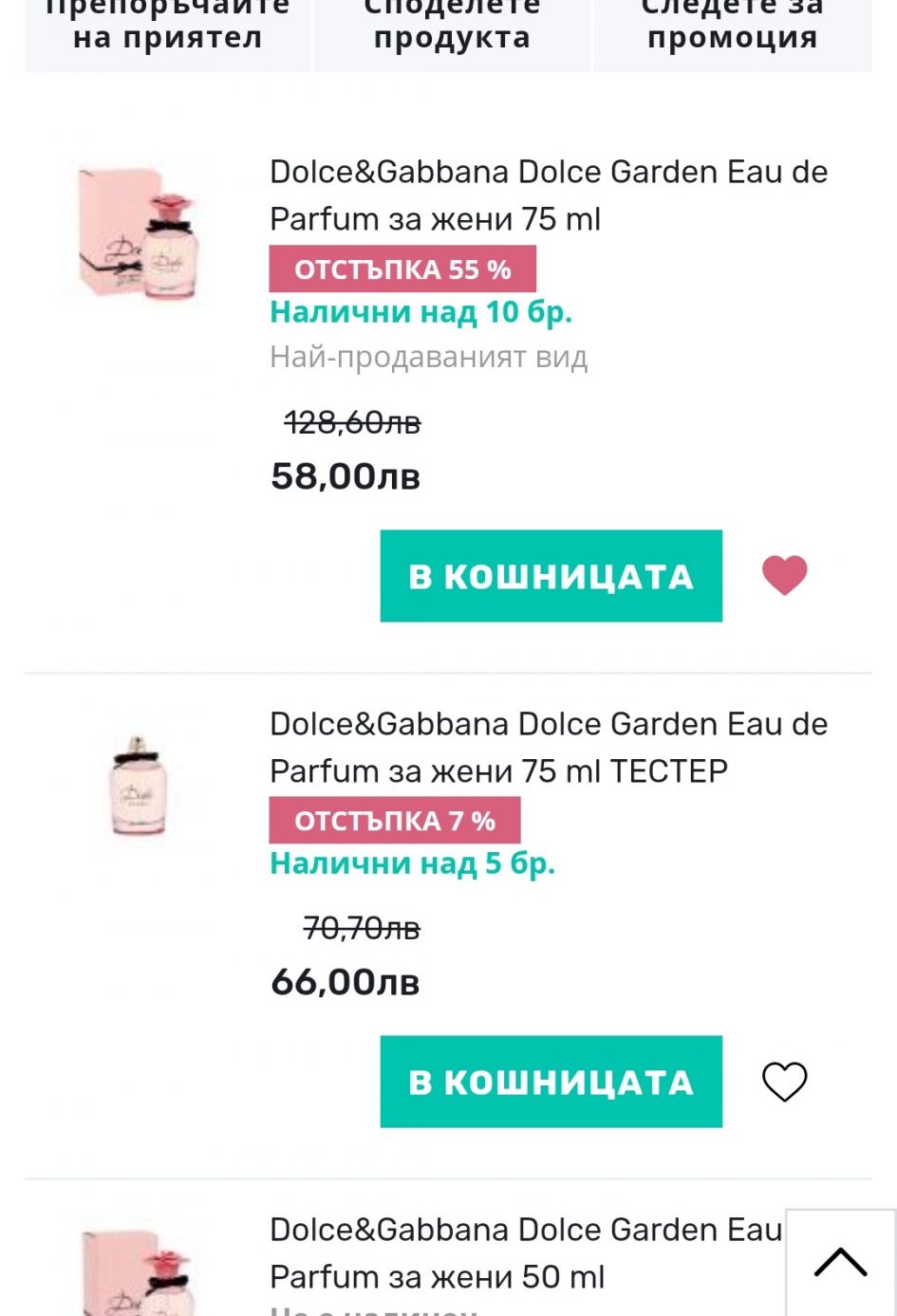Add the 66,00лв ТЕСТЕР perfume to cart
This screenshot has height=1316, width=897.
tap(551, 1082)
